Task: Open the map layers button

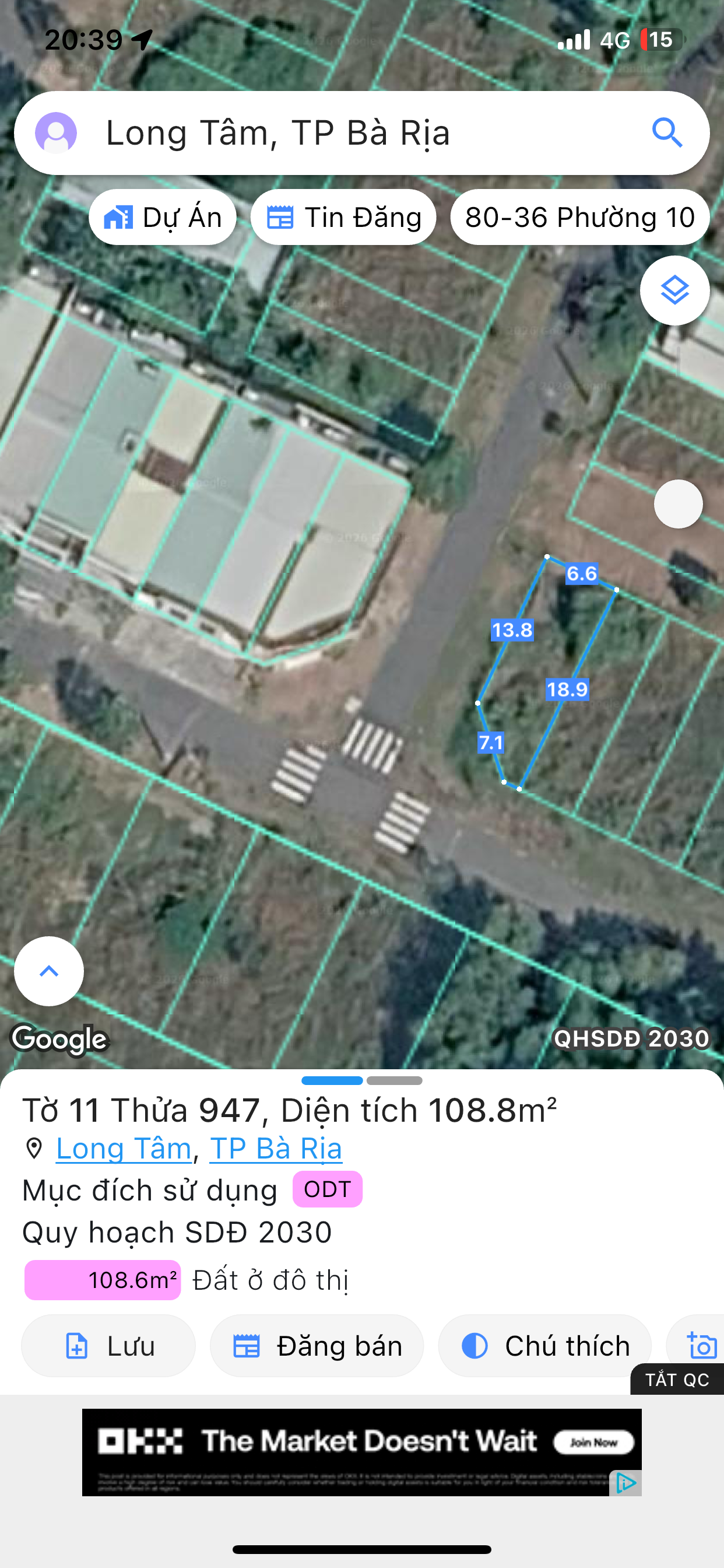Action: point(674,290)
